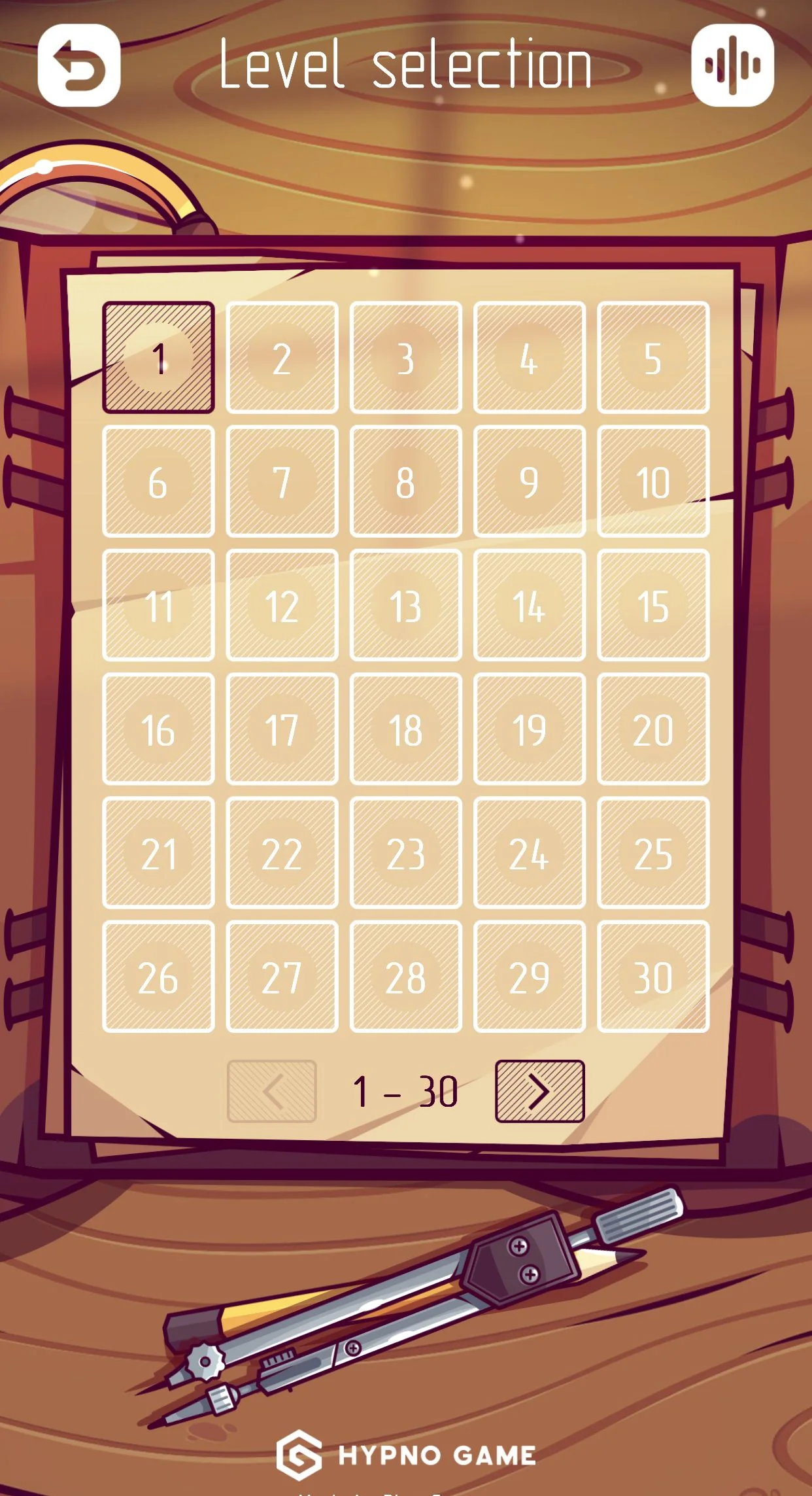The width and height of the screenshot is (812, 1496).
Task: Toggle the sound icon
Action: coord(732,65)
